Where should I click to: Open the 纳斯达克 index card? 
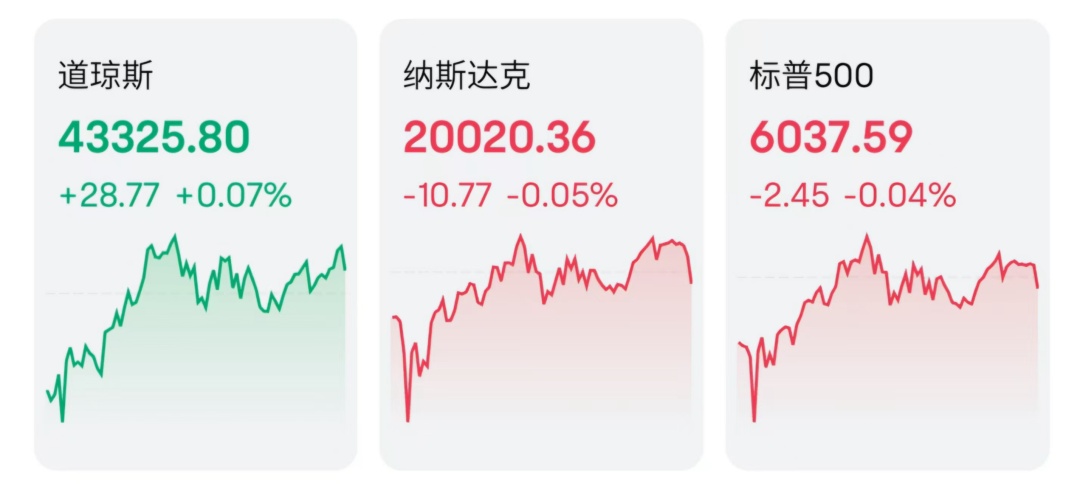tap(541, 244)
